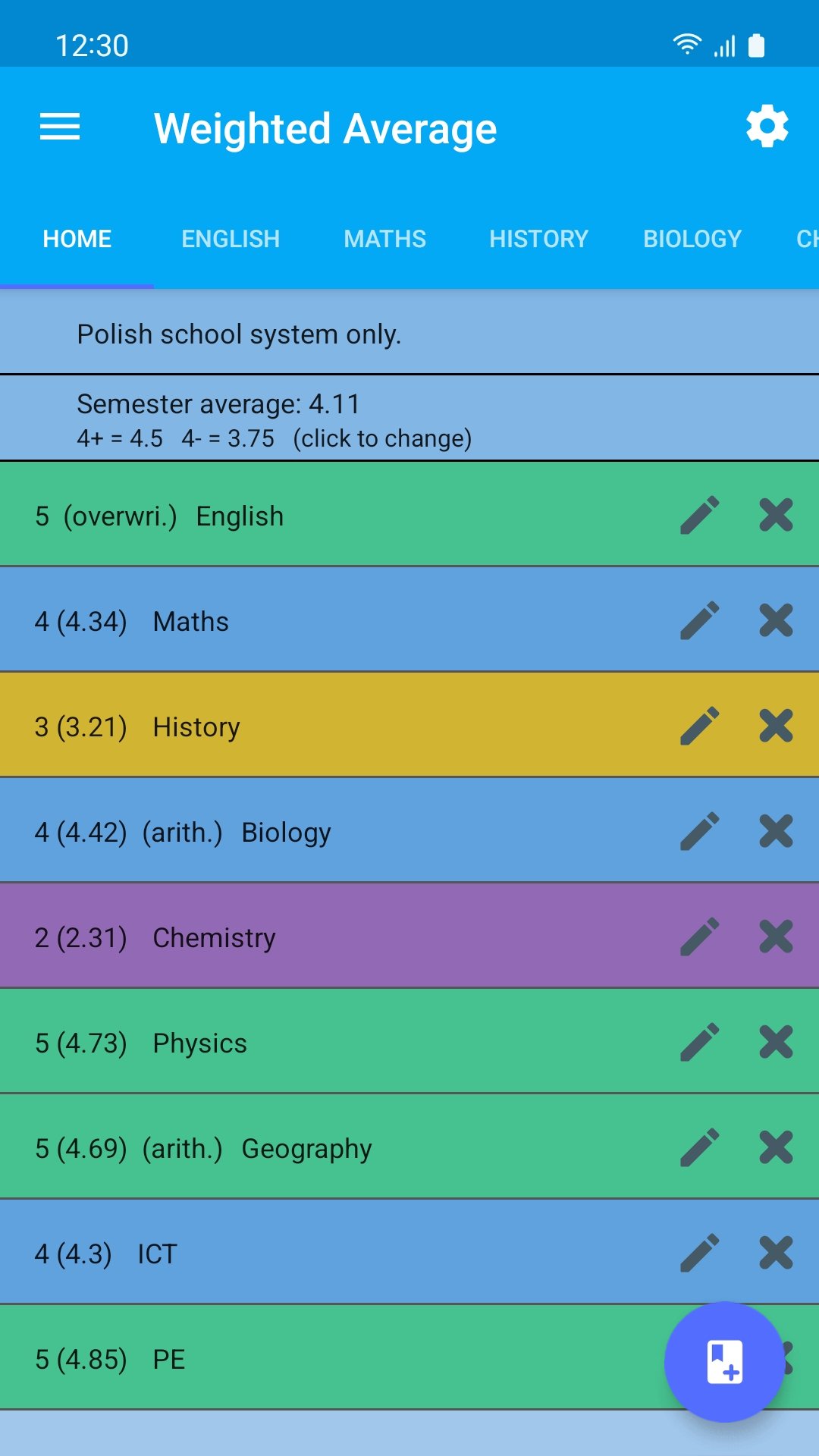
Task: Open the BIOLOGY tab
Action: pyautogui.click(x=692, y=238)
